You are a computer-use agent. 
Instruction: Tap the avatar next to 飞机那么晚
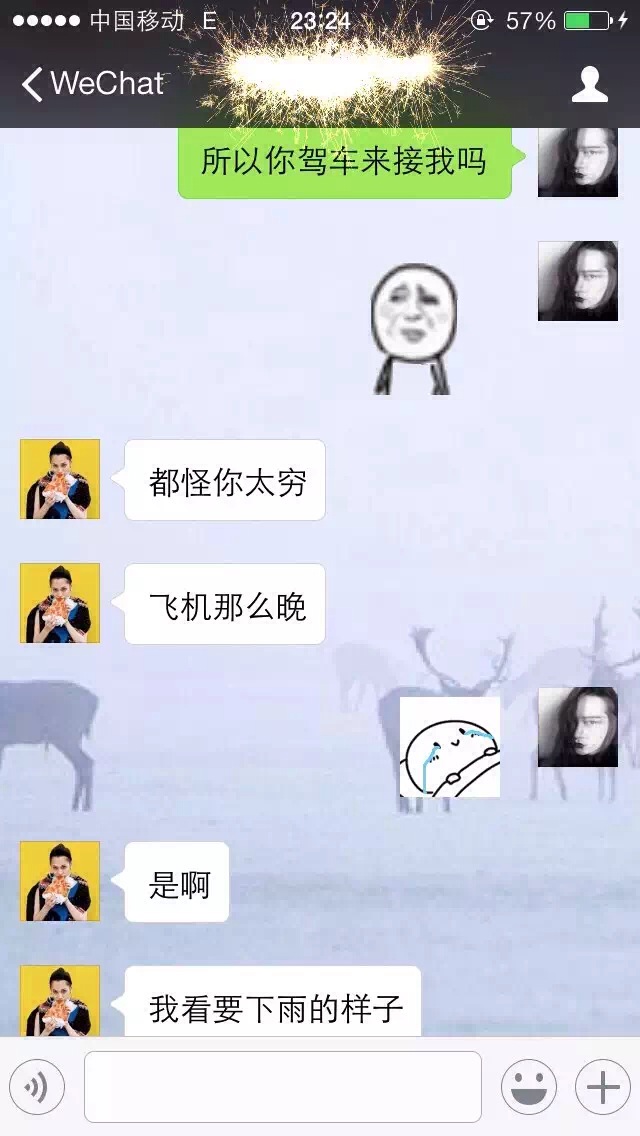point(60,603)
